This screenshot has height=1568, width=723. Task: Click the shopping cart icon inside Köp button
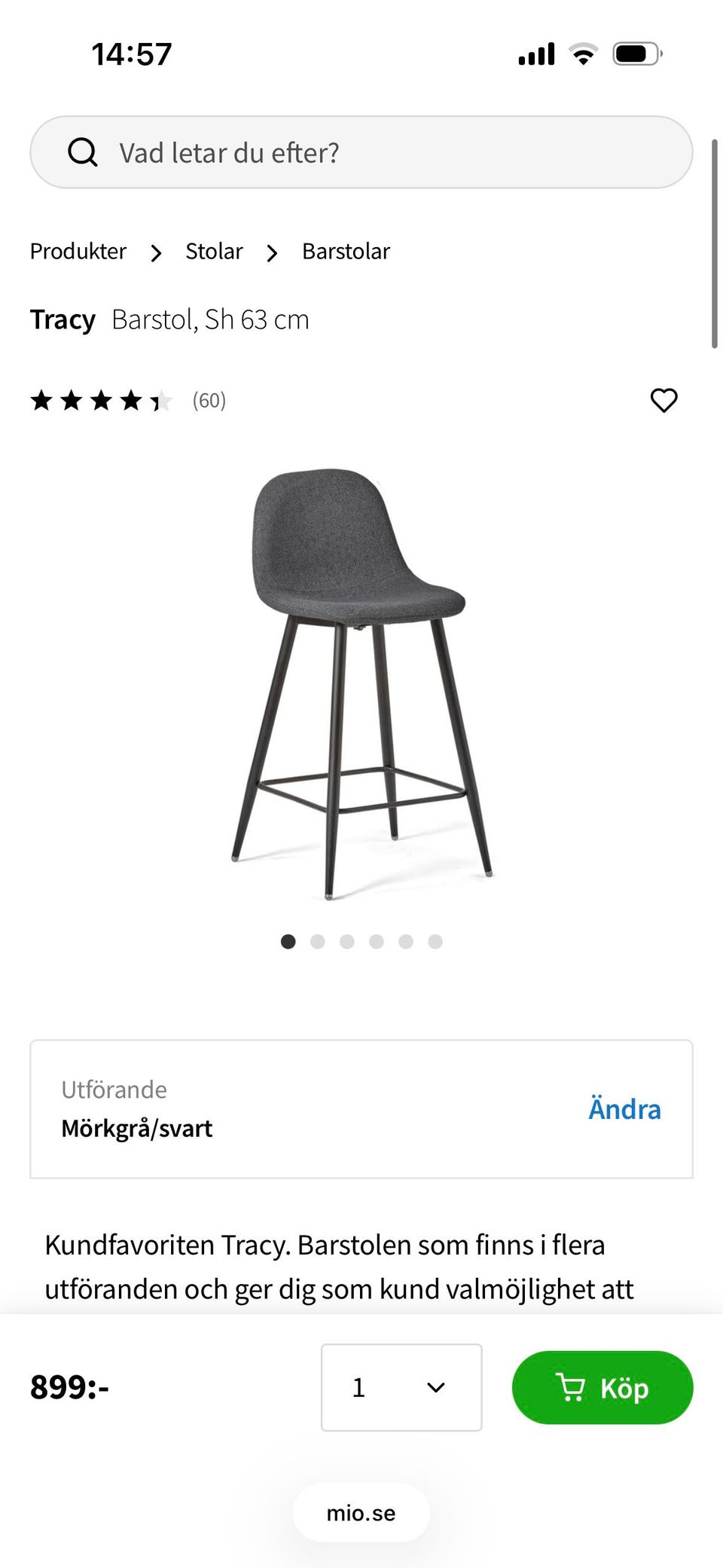[x=572, y=1387]
